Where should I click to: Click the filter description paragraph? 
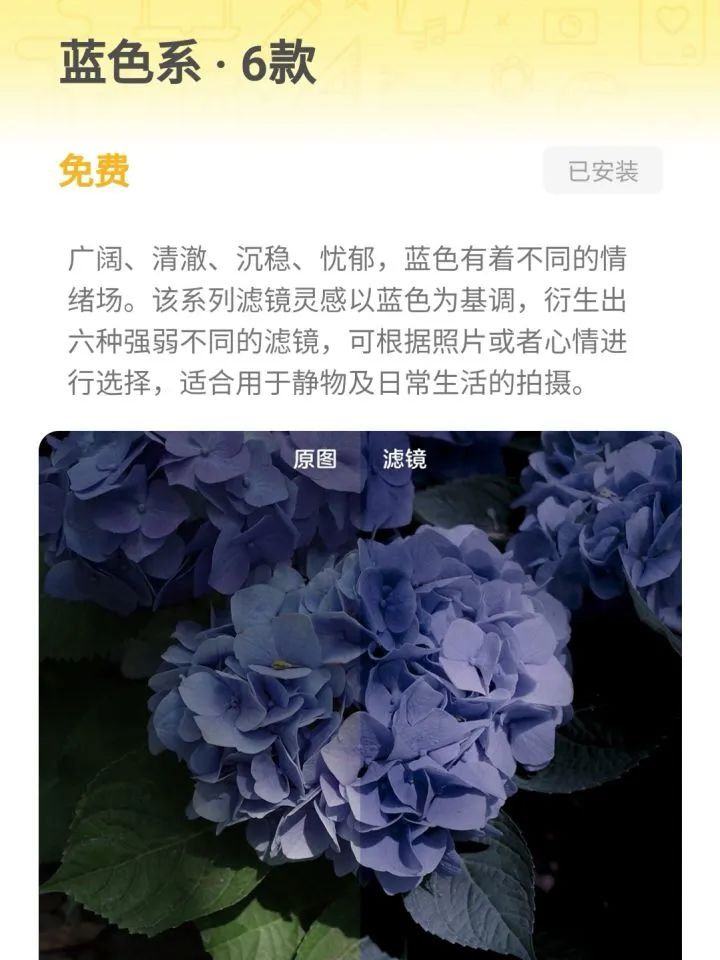click(355, 318)
